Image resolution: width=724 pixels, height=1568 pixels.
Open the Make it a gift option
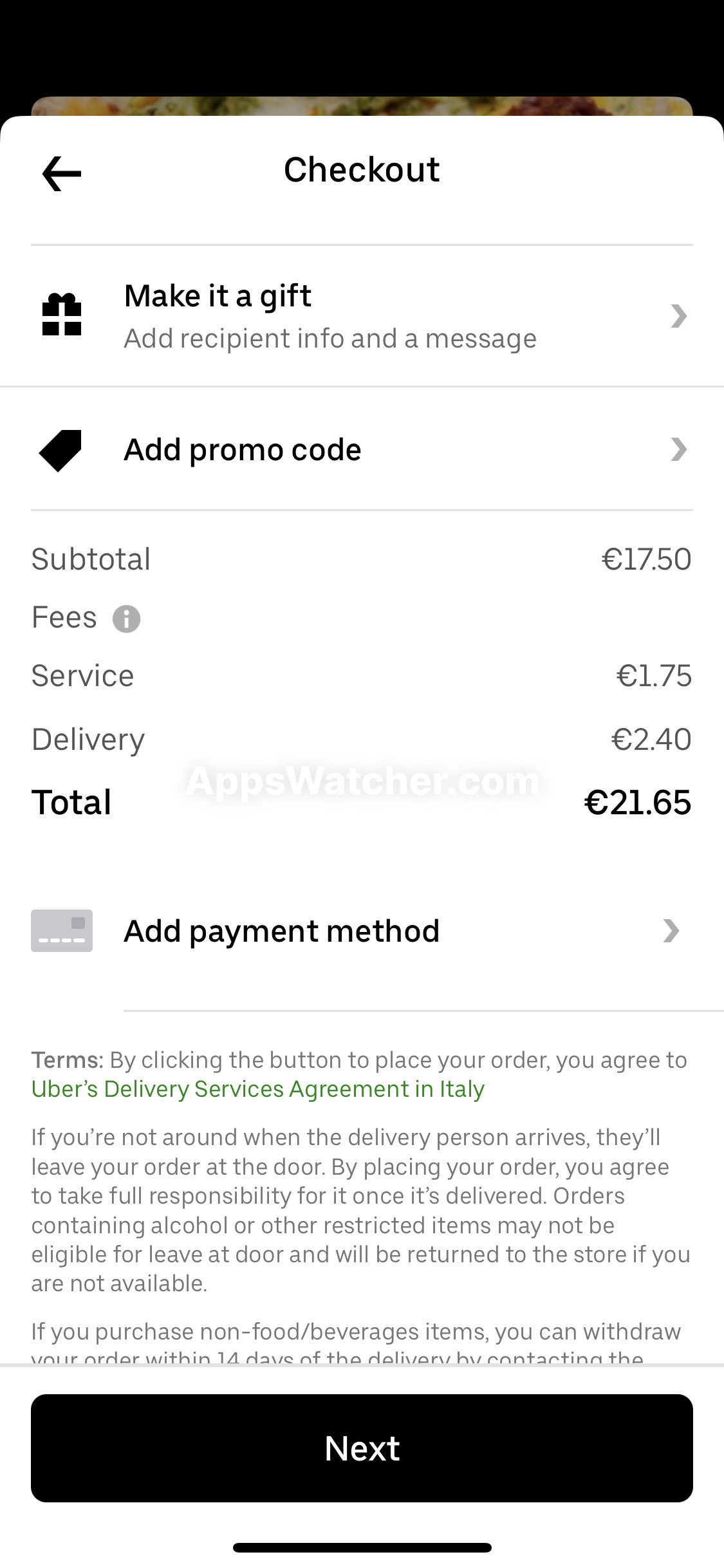tap(362, 316)
